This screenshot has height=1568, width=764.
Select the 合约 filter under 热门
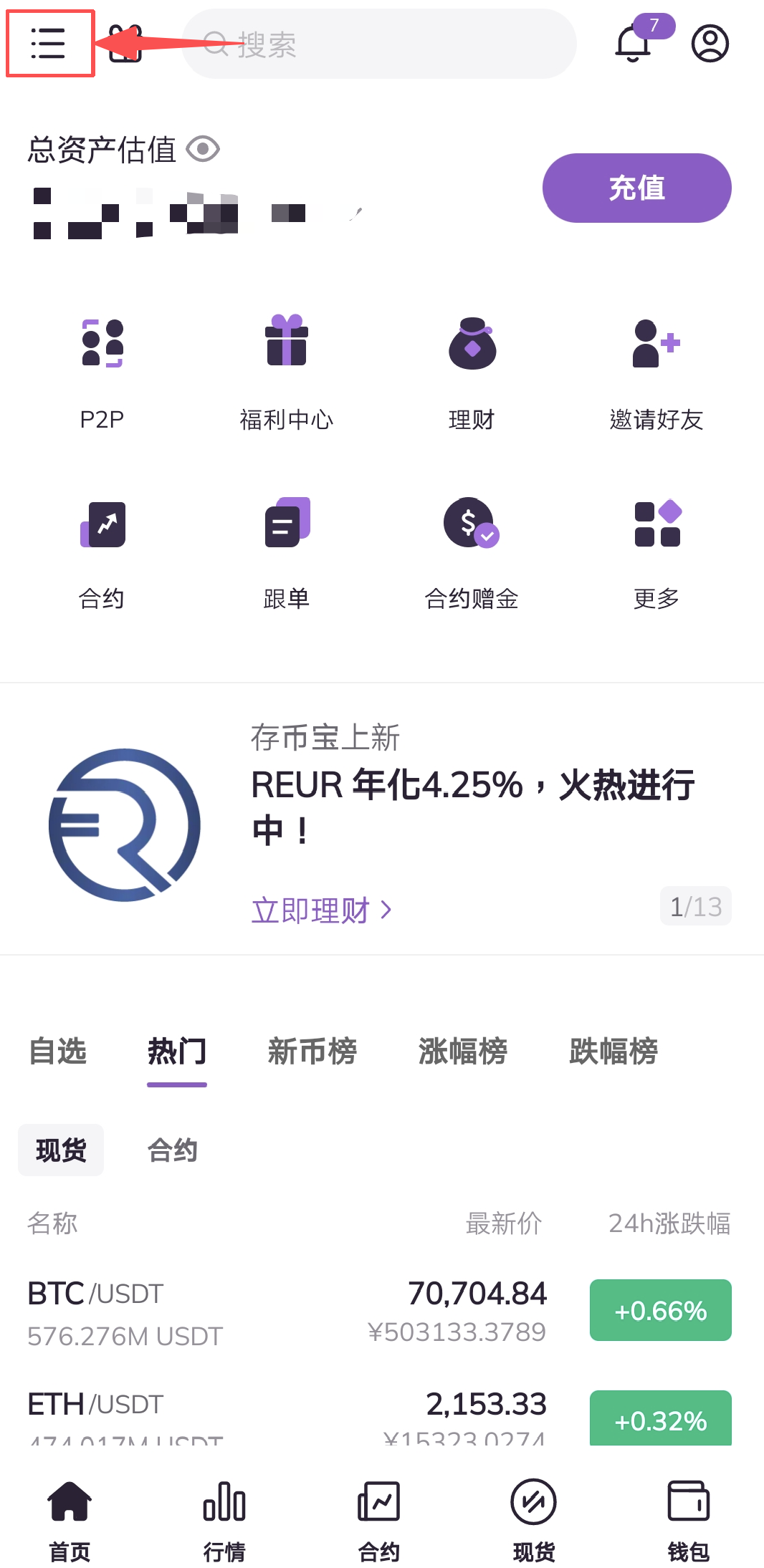(x=172, y=1150)
